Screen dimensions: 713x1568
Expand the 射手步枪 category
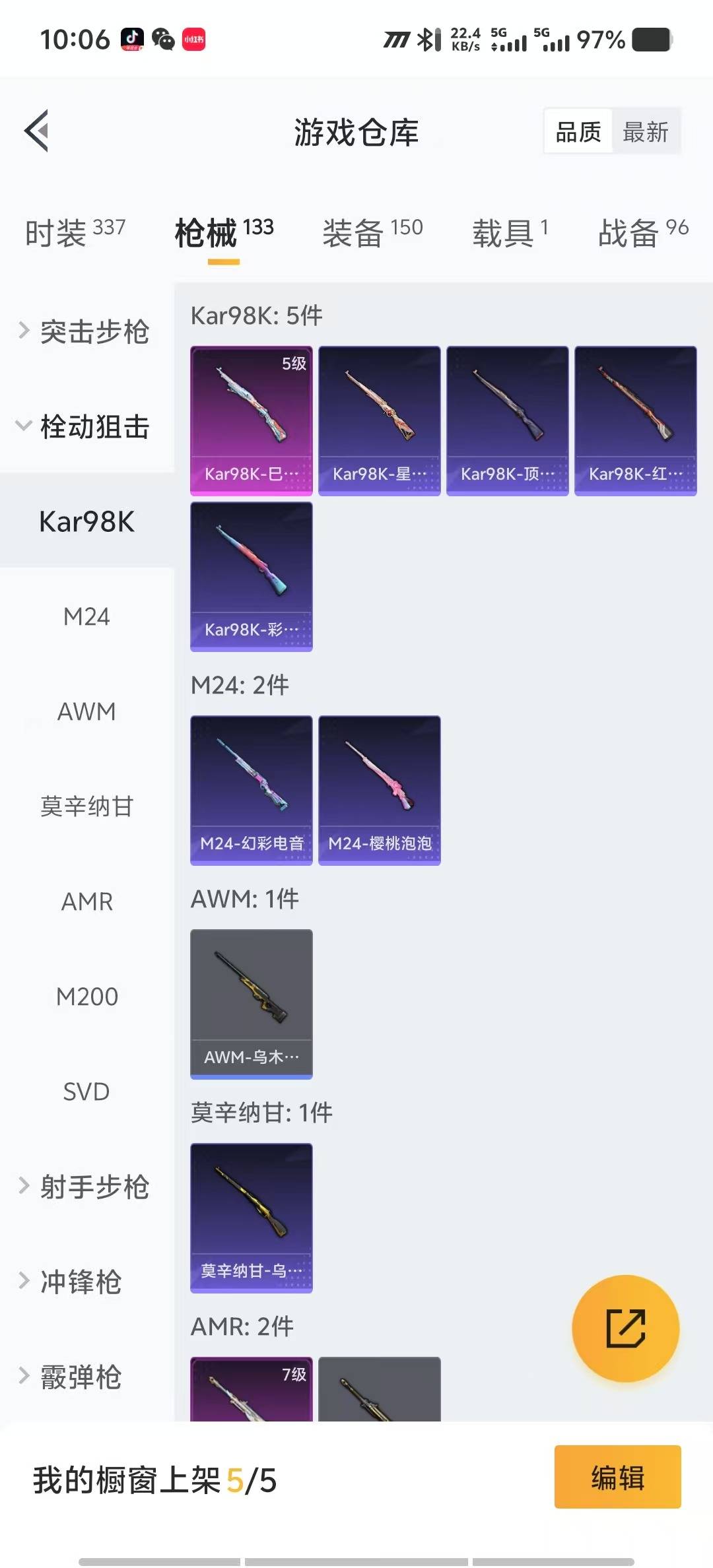[x=86, y=1187]
